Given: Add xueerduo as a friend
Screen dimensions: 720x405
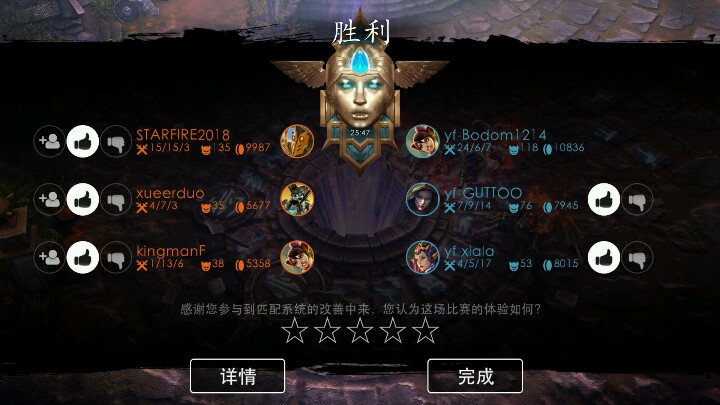Looking at the screenshot, I should pyautogui.click(x=49, y=199).
